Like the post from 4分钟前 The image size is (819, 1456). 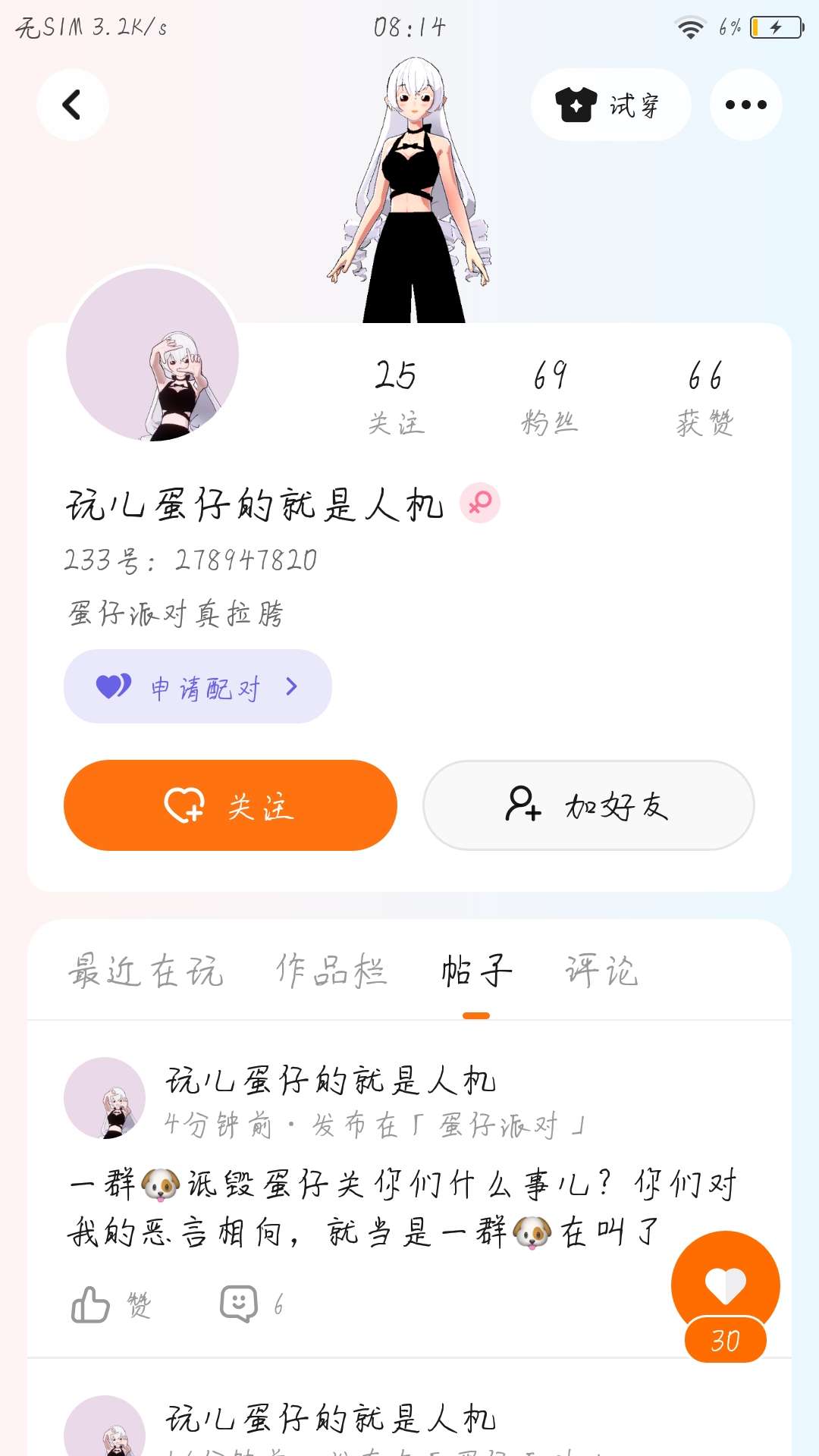[x=111, y=1304]
